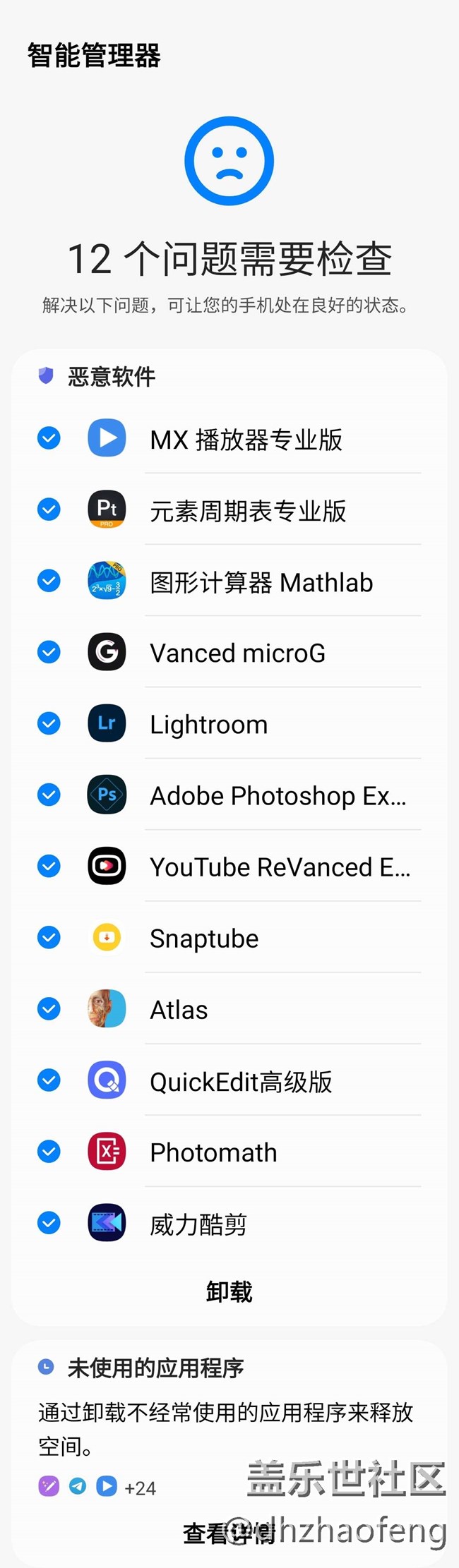Viewport: 459px width, 1568px height.
Task: Toggle the Vanced microG checkbox
Action: (x=49, y=652)
